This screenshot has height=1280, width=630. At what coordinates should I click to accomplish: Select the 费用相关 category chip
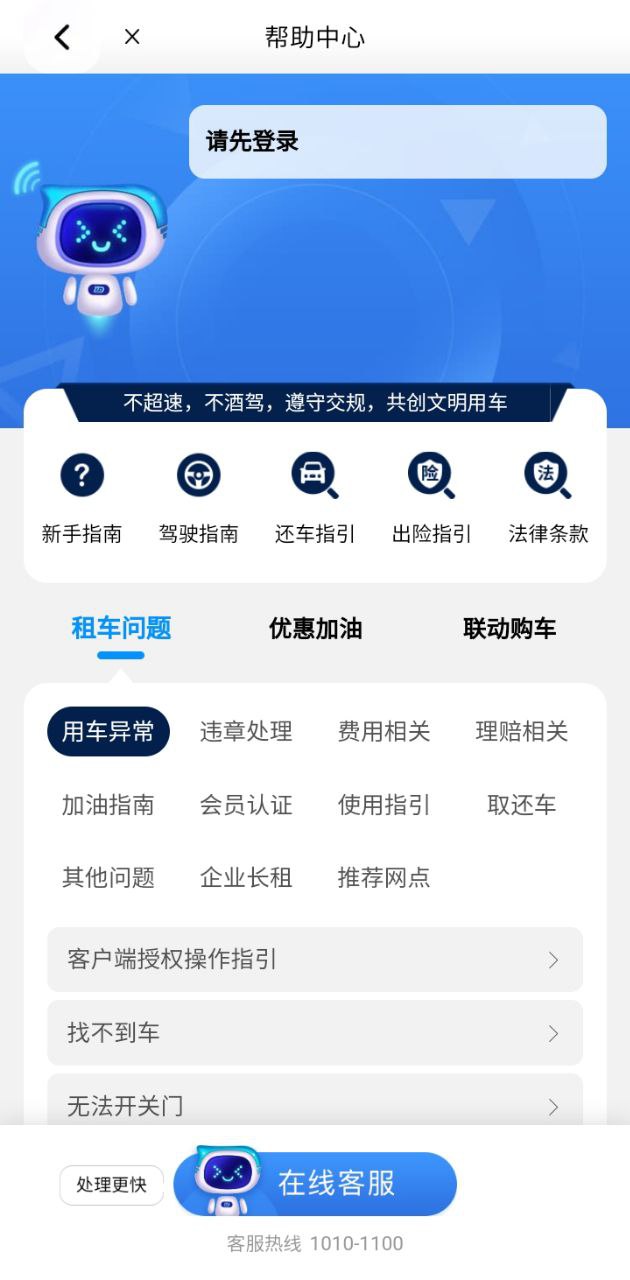click(384, 732)
